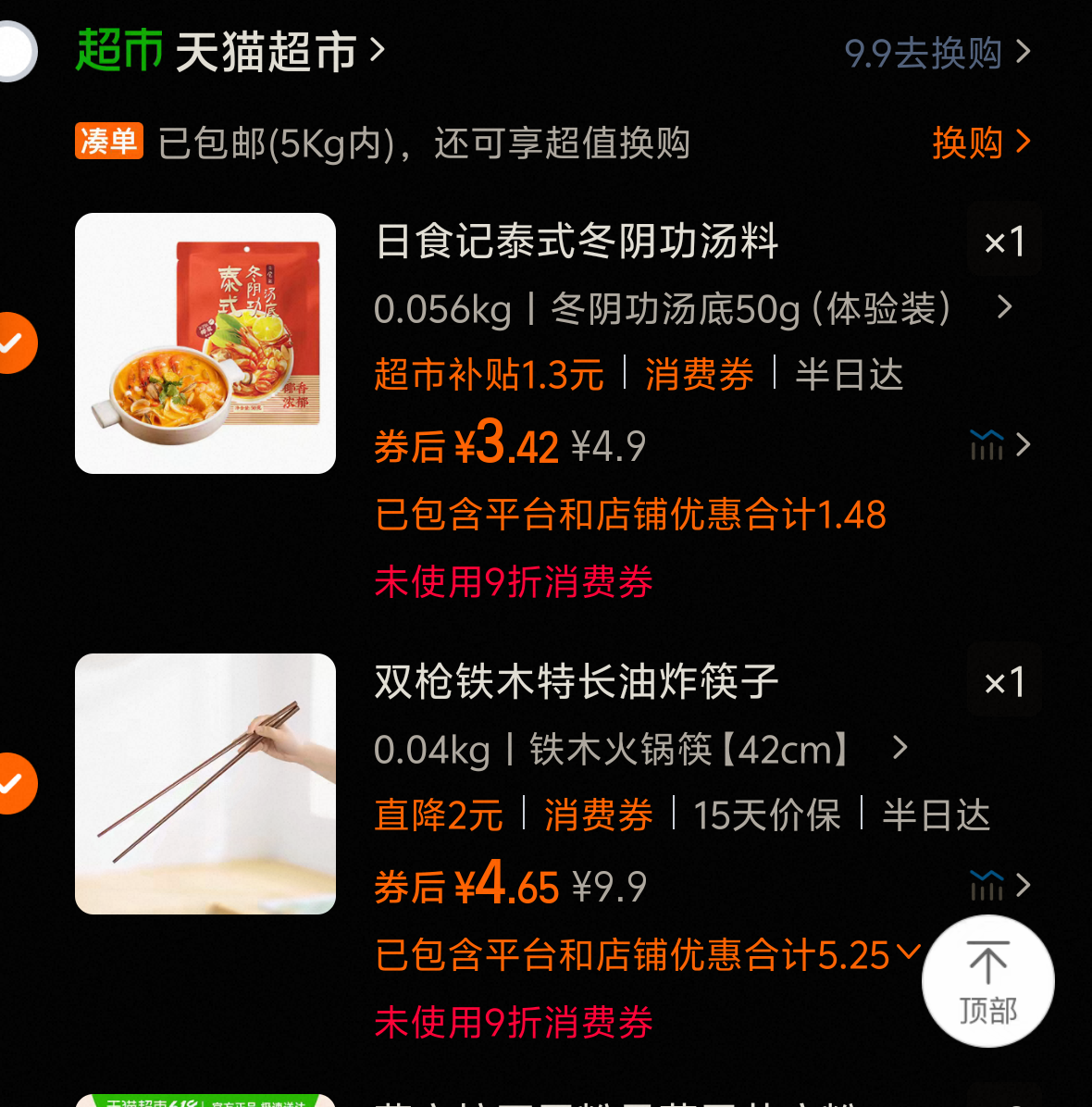Viewport: 1092px width, 1107px height.
Task: Click the green 超市 logo
Action: [118, 51]
